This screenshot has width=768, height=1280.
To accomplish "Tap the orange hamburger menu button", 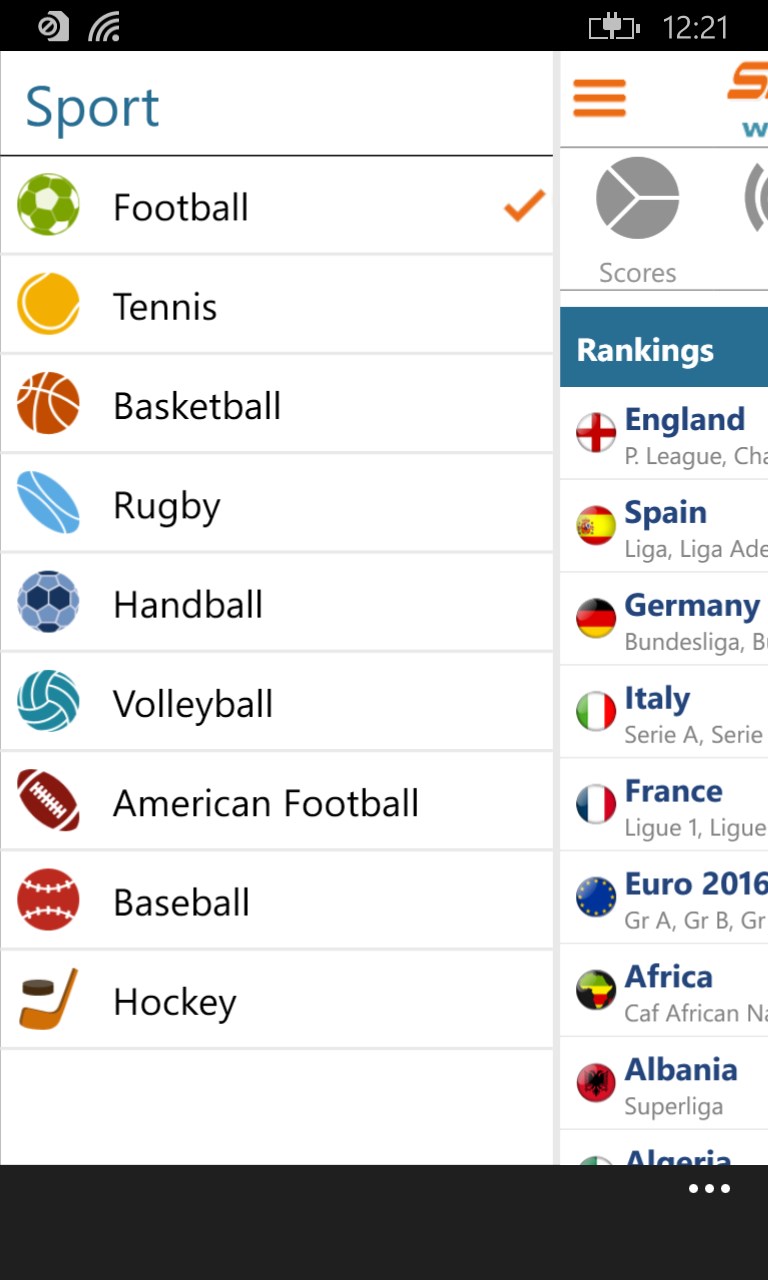I will [599, 98].
